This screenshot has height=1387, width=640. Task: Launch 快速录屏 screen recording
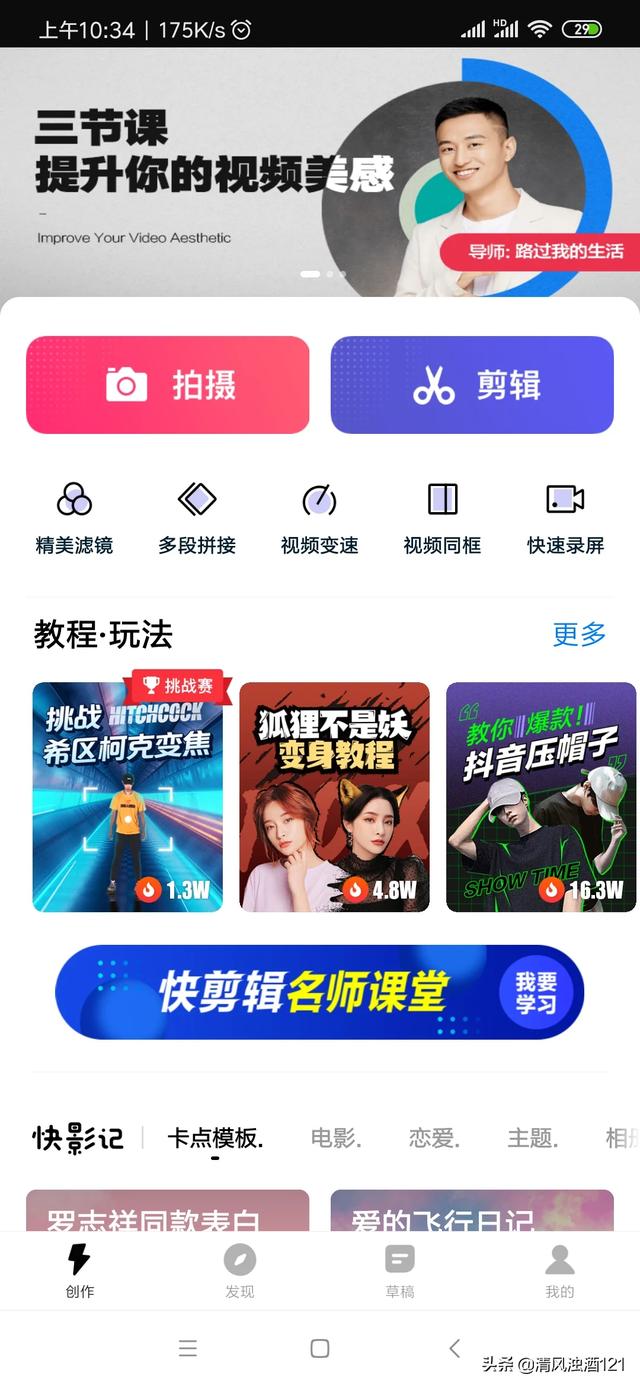pos(565,517)
